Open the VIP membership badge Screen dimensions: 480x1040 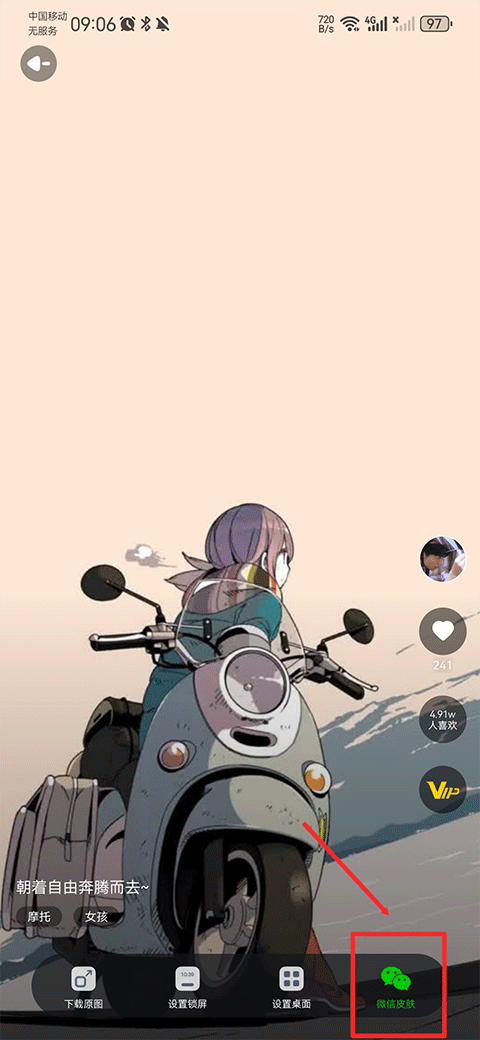(x=443, y=789)
